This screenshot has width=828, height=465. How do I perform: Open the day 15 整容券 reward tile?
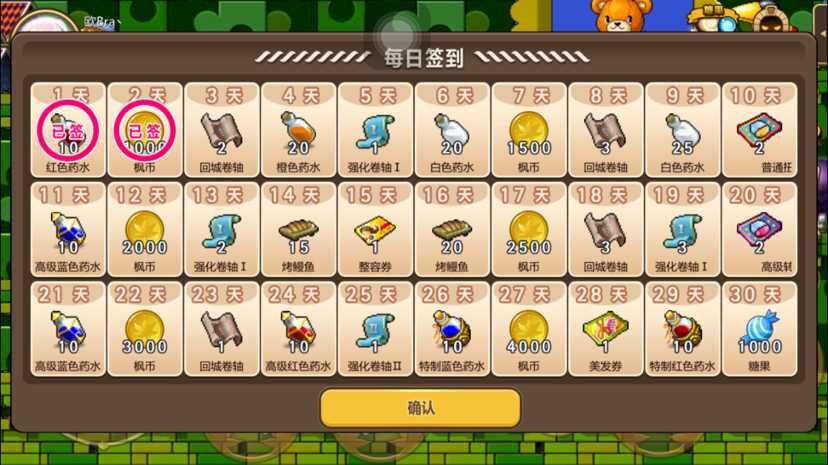click(x=375, y=230)
